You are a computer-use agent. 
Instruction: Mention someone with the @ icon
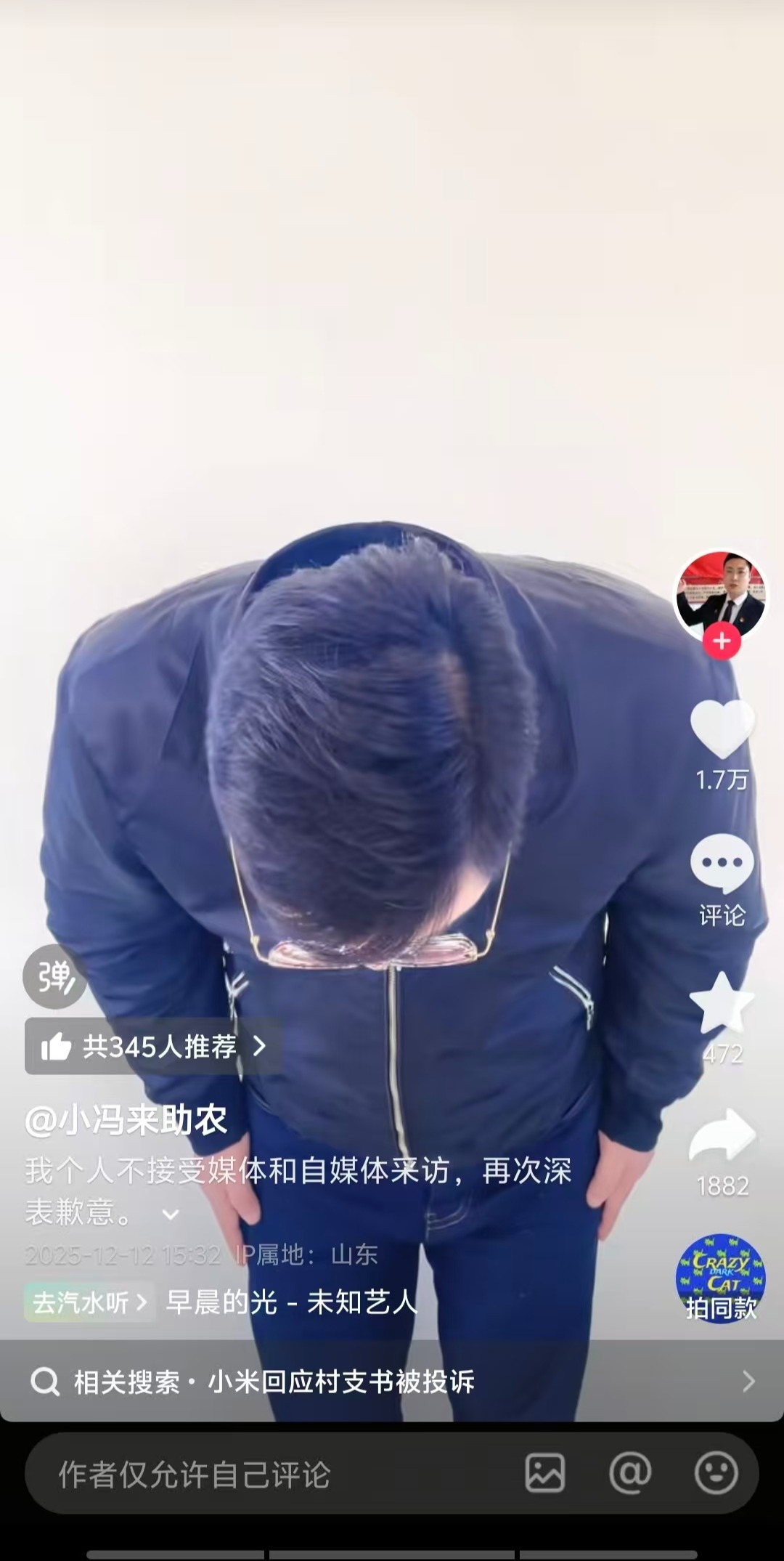[630, 1474]
